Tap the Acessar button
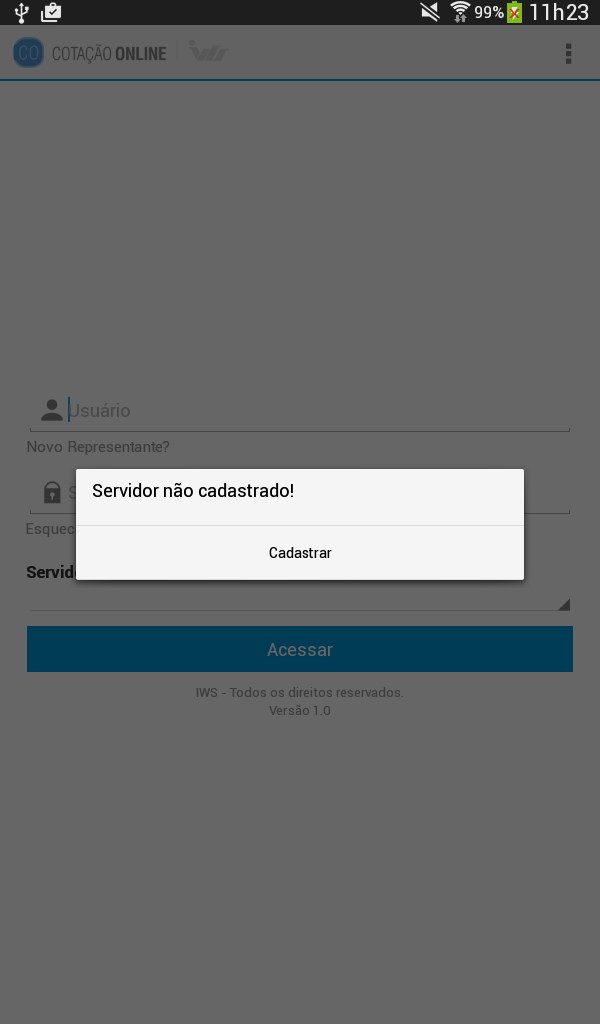This screenshot has height=1024, width=600. [x=300, y=649]
